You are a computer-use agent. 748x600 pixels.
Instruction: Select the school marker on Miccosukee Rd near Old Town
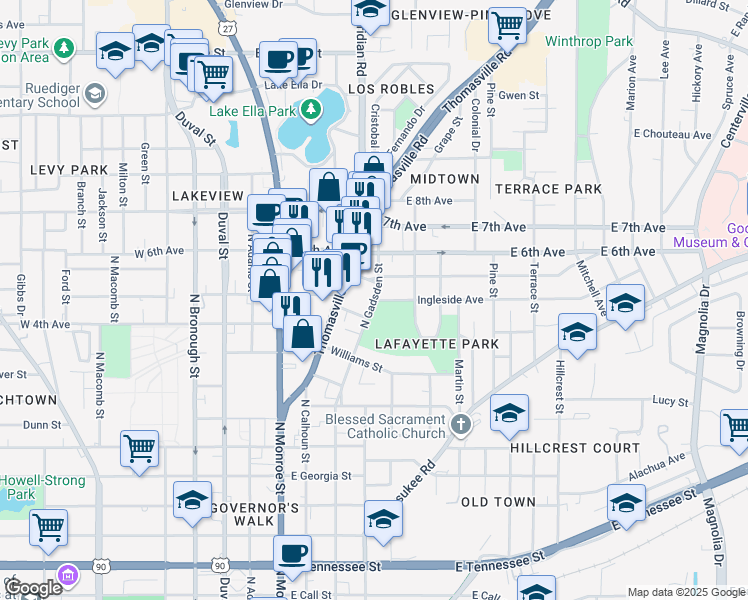click(x=383, y=521)
